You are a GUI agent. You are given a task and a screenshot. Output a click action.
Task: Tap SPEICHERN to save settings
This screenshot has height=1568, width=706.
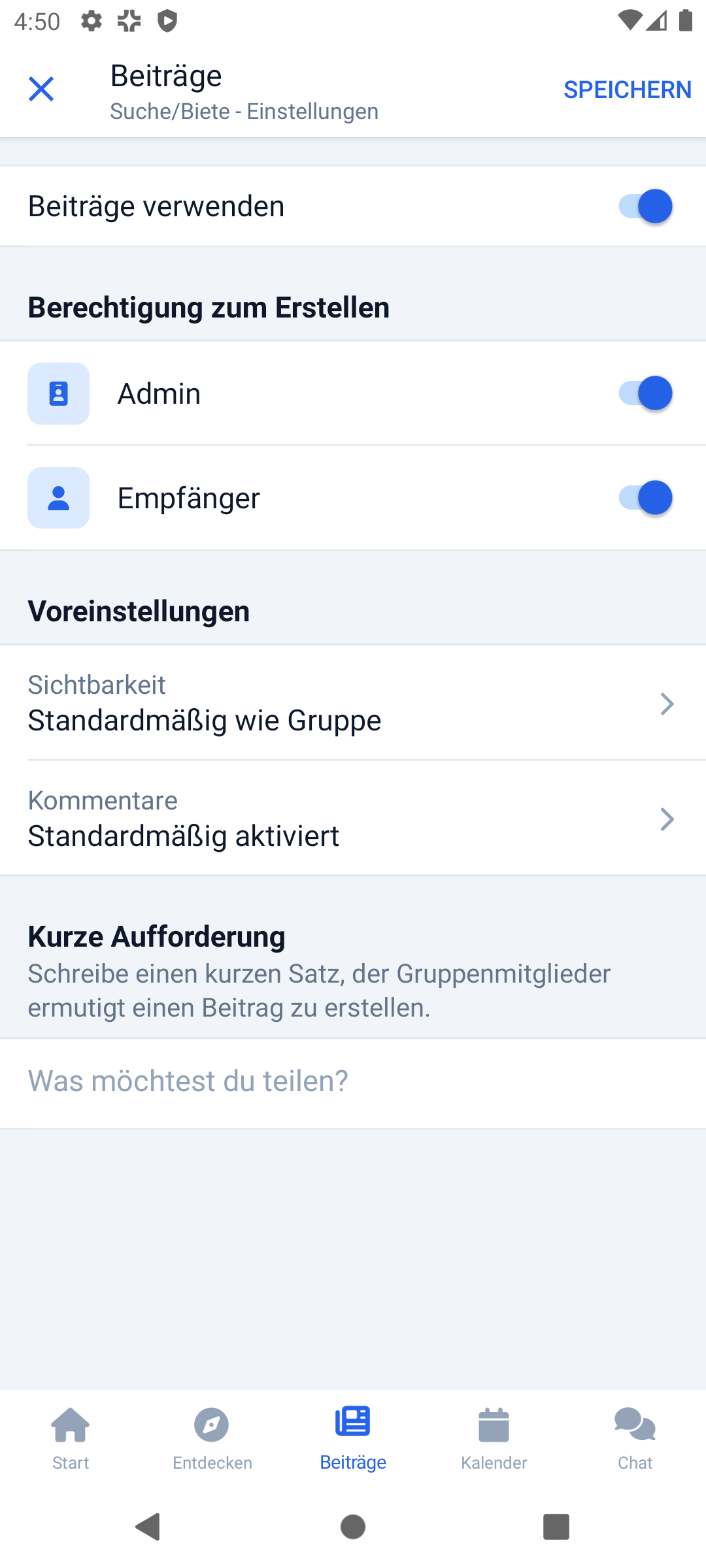pos(628,90)
